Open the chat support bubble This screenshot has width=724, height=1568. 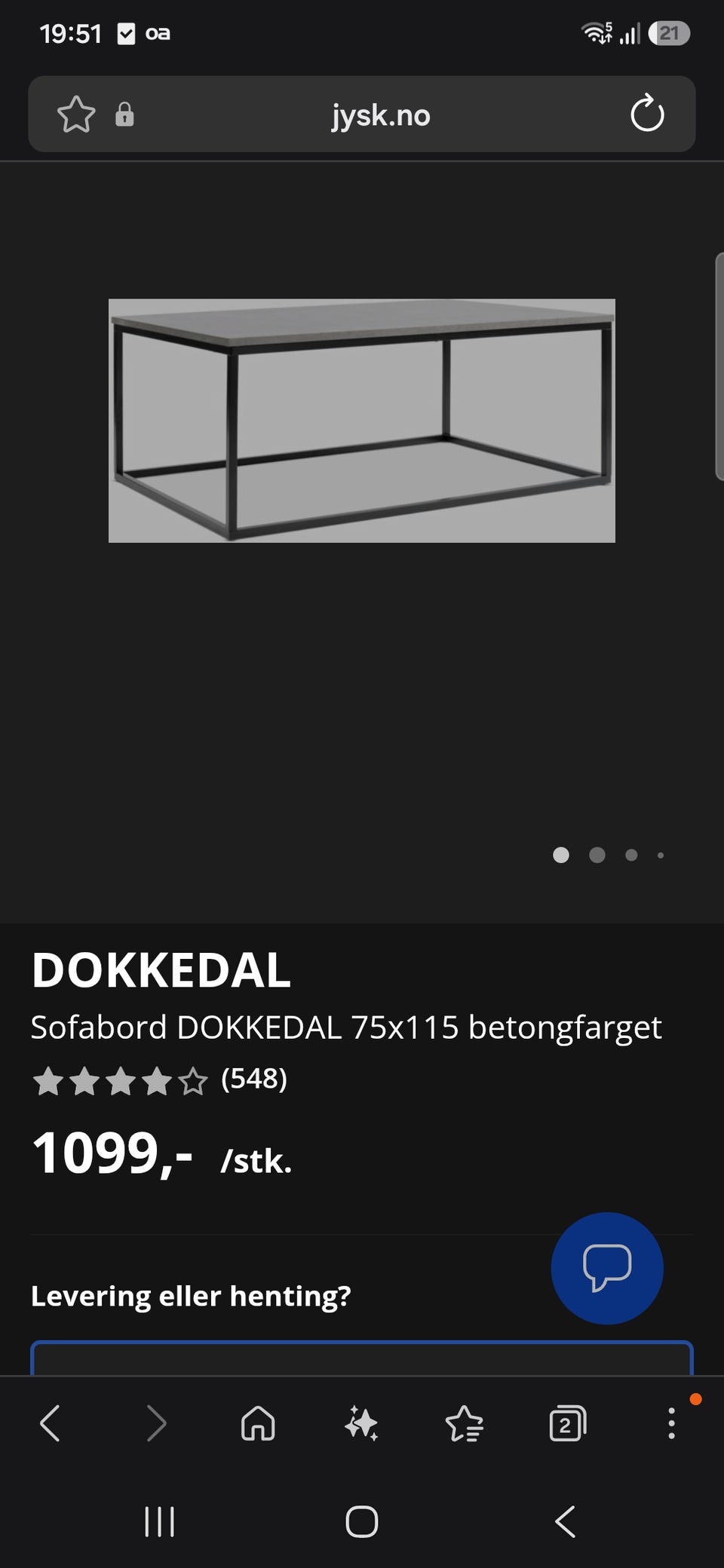click(x=607, y=1268)
